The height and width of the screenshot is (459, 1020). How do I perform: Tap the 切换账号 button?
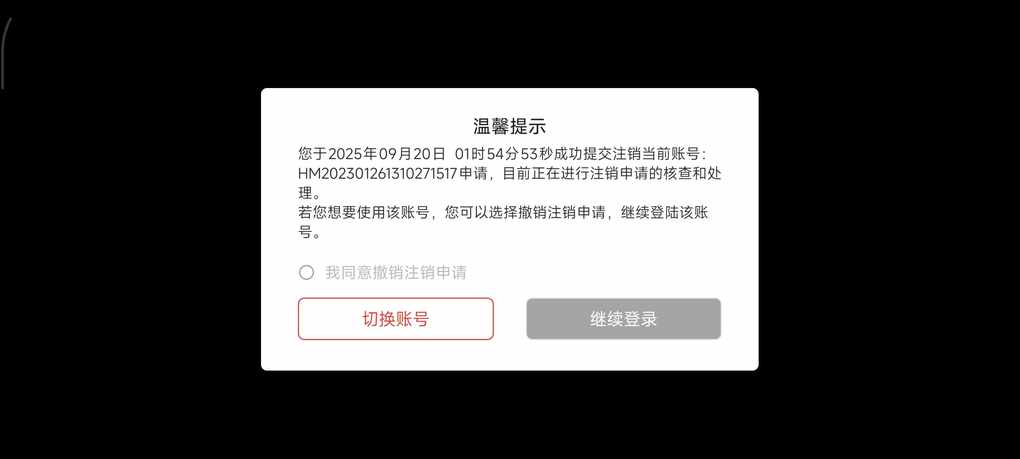(395, 319)
